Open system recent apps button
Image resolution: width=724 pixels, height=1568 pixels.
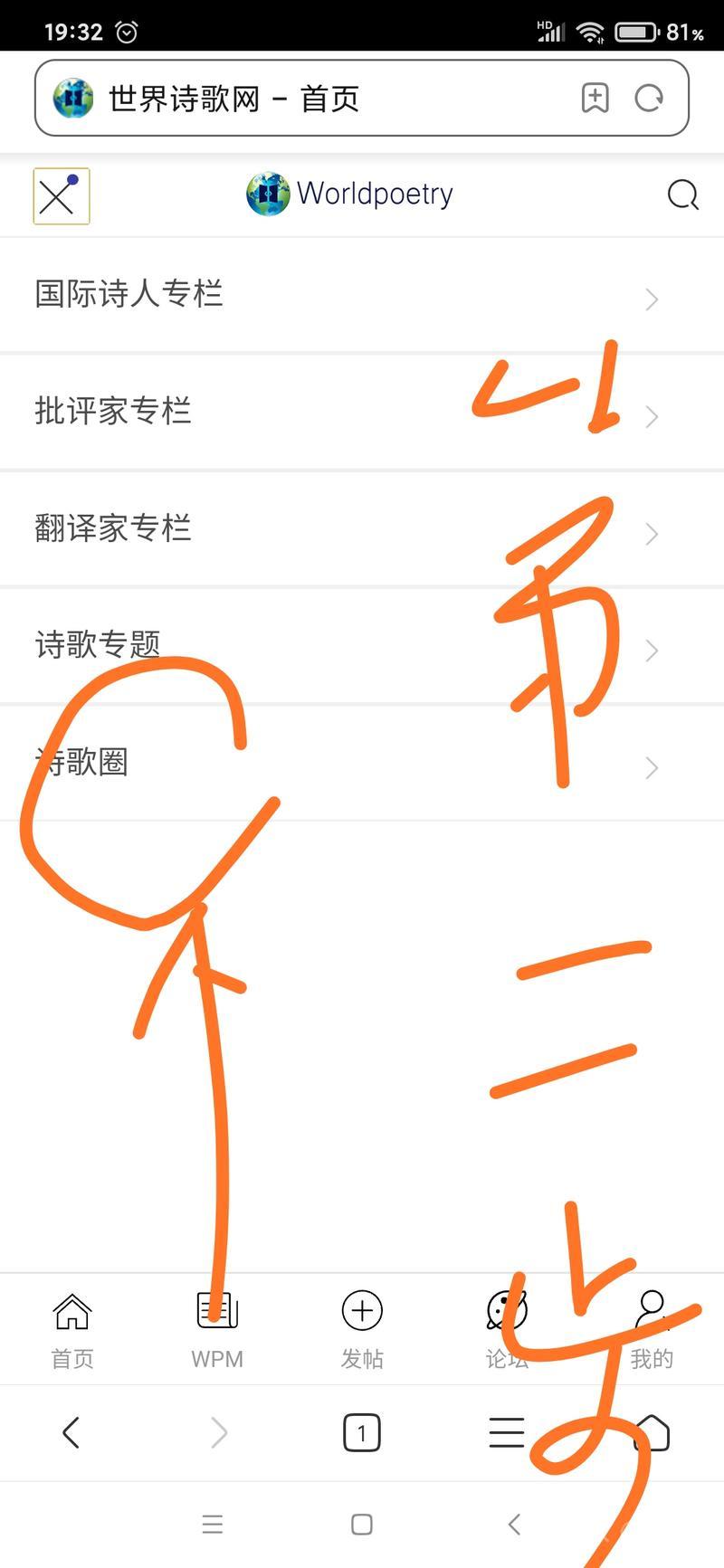pos(213,1525)
